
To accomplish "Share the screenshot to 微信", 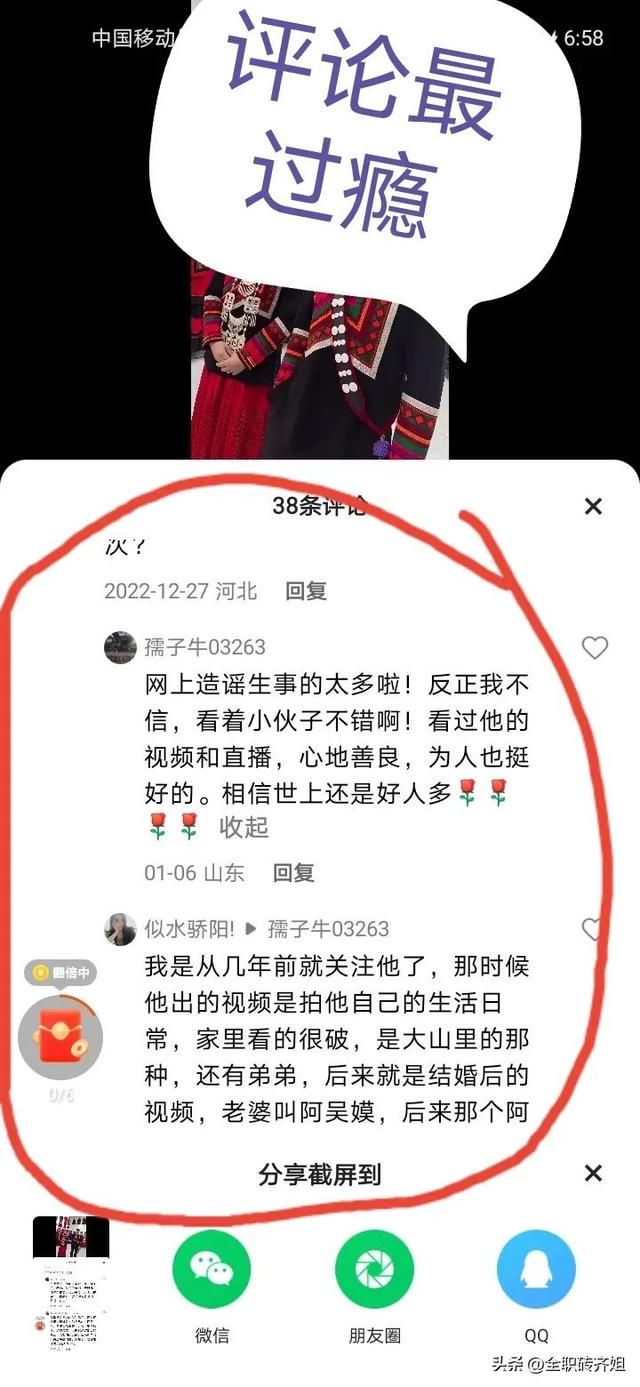I will point(211,1287).
